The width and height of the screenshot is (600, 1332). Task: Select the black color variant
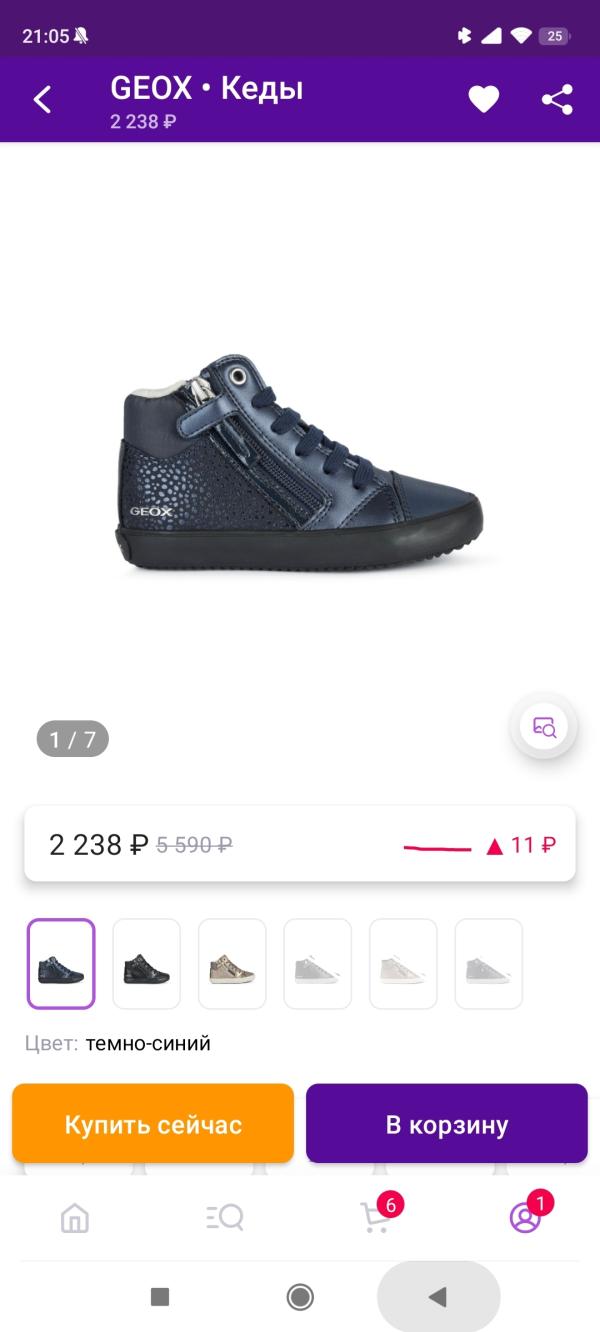(x=146, y=964)
